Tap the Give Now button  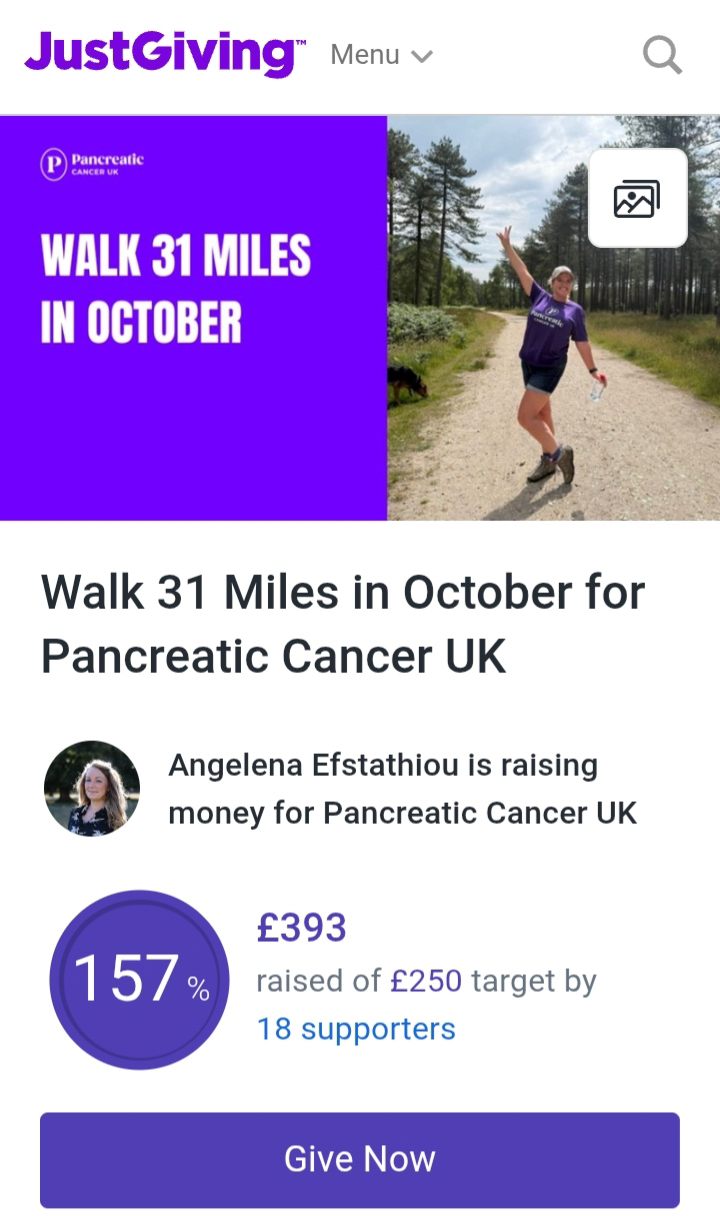360,1159
